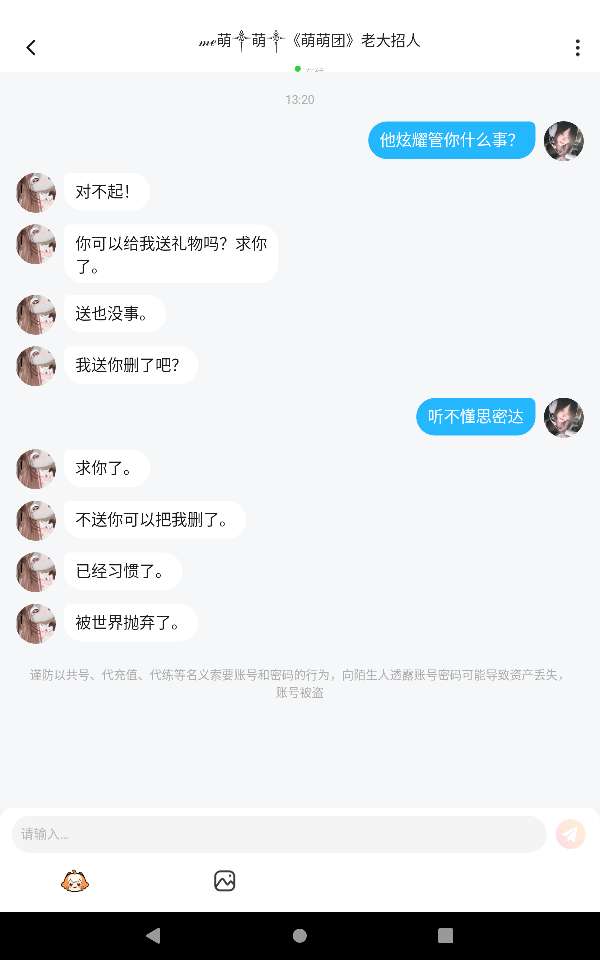The width and height of the screenshot is (600, 960).
Task: Open the three-dot overflow menu
Action: click(x=577, y=48)
